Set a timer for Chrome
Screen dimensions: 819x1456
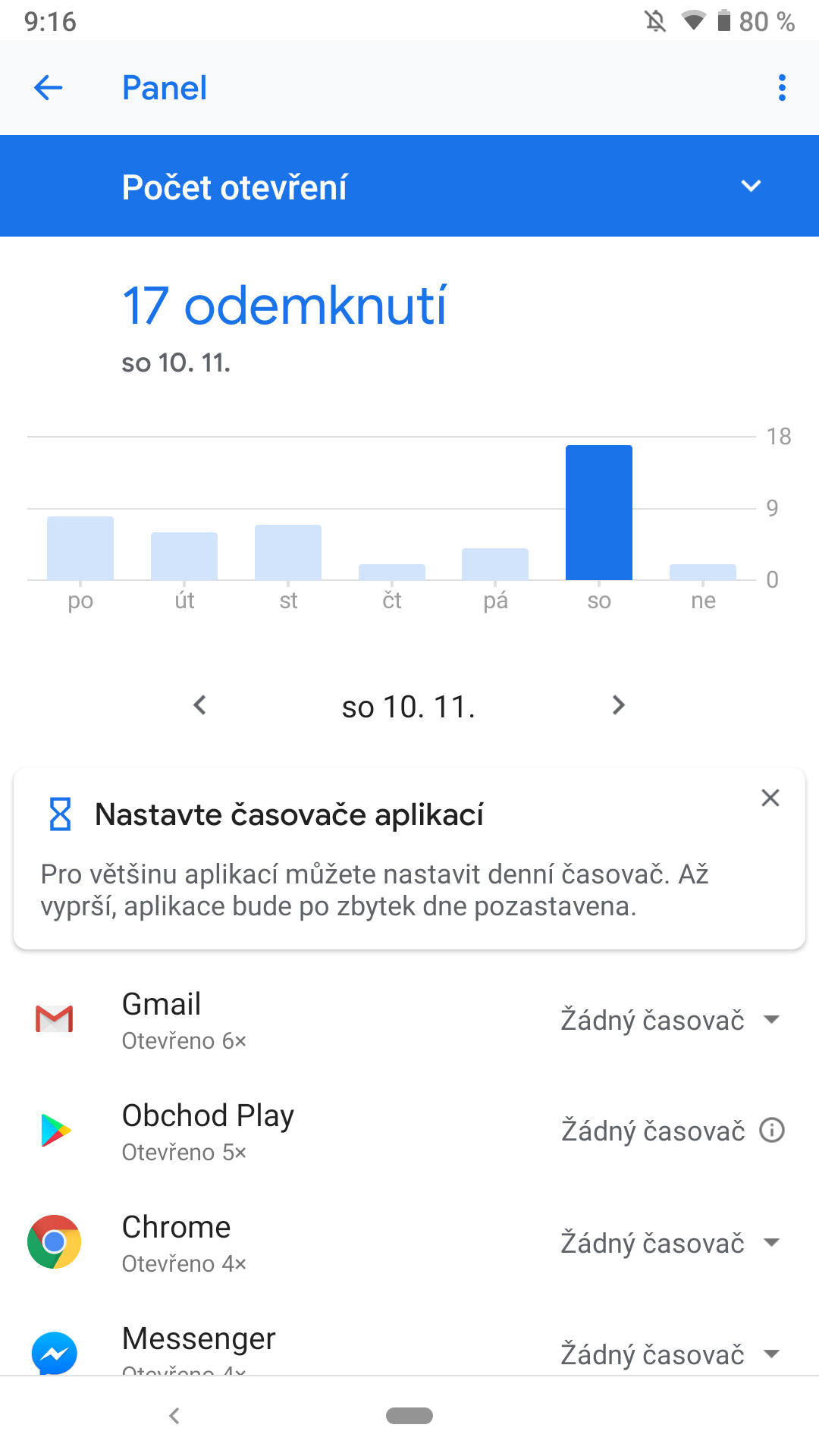click(670, 1243)
